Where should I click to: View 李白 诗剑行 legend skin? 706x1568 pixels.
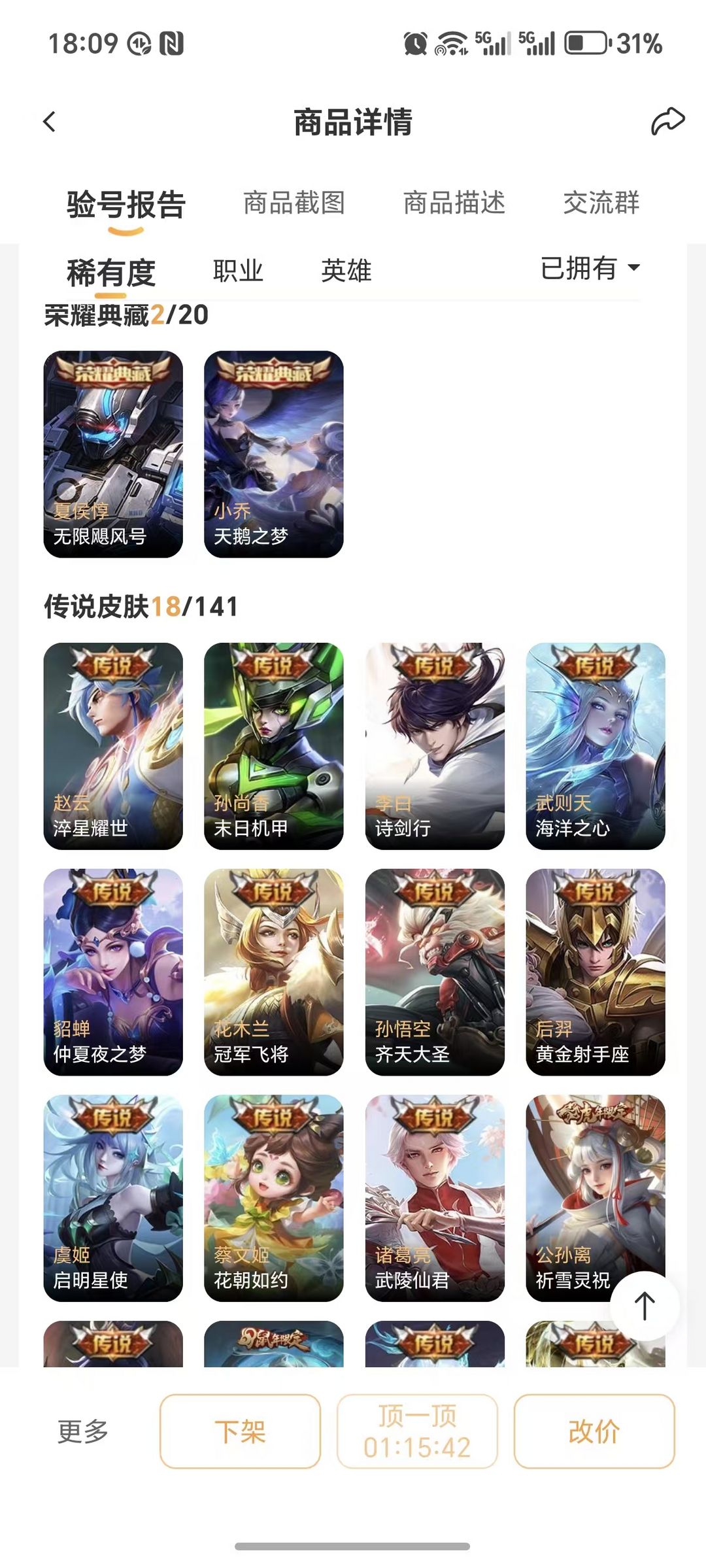[x=435, y=745]
